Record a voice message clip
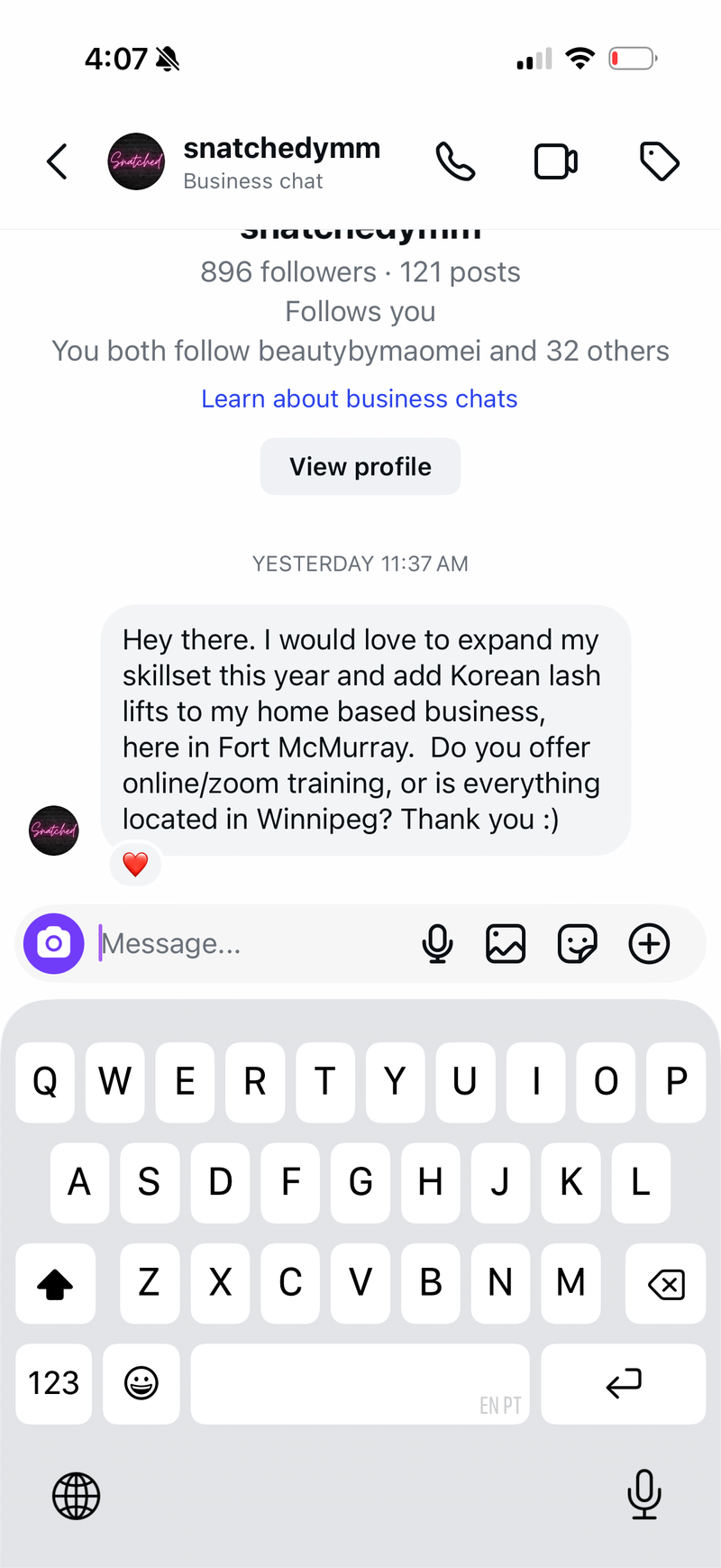This screenshot has height=1568, width=721. click(437, 944)
